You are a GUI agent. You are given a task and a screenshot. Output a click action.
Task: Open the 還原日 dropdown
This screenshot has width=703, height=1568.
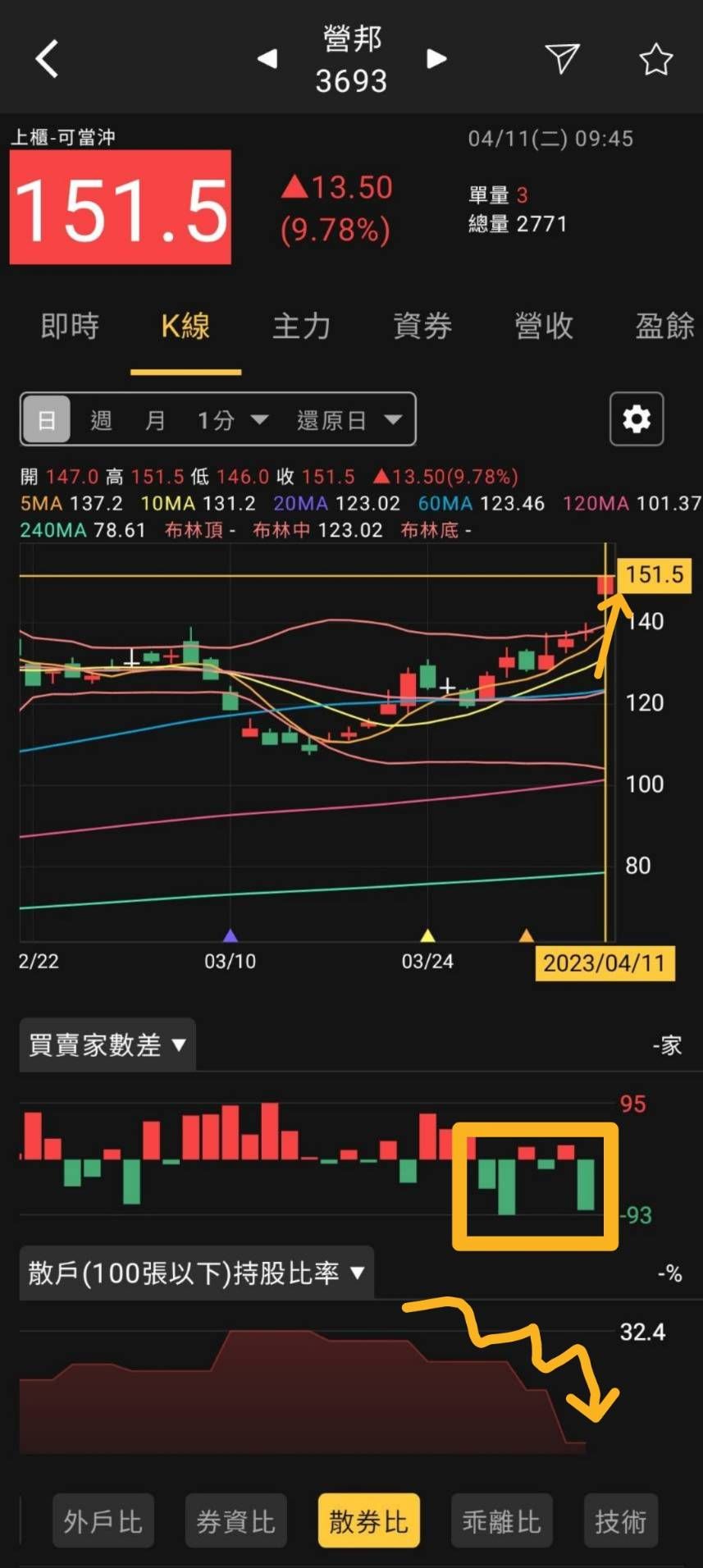coord(349,420)
